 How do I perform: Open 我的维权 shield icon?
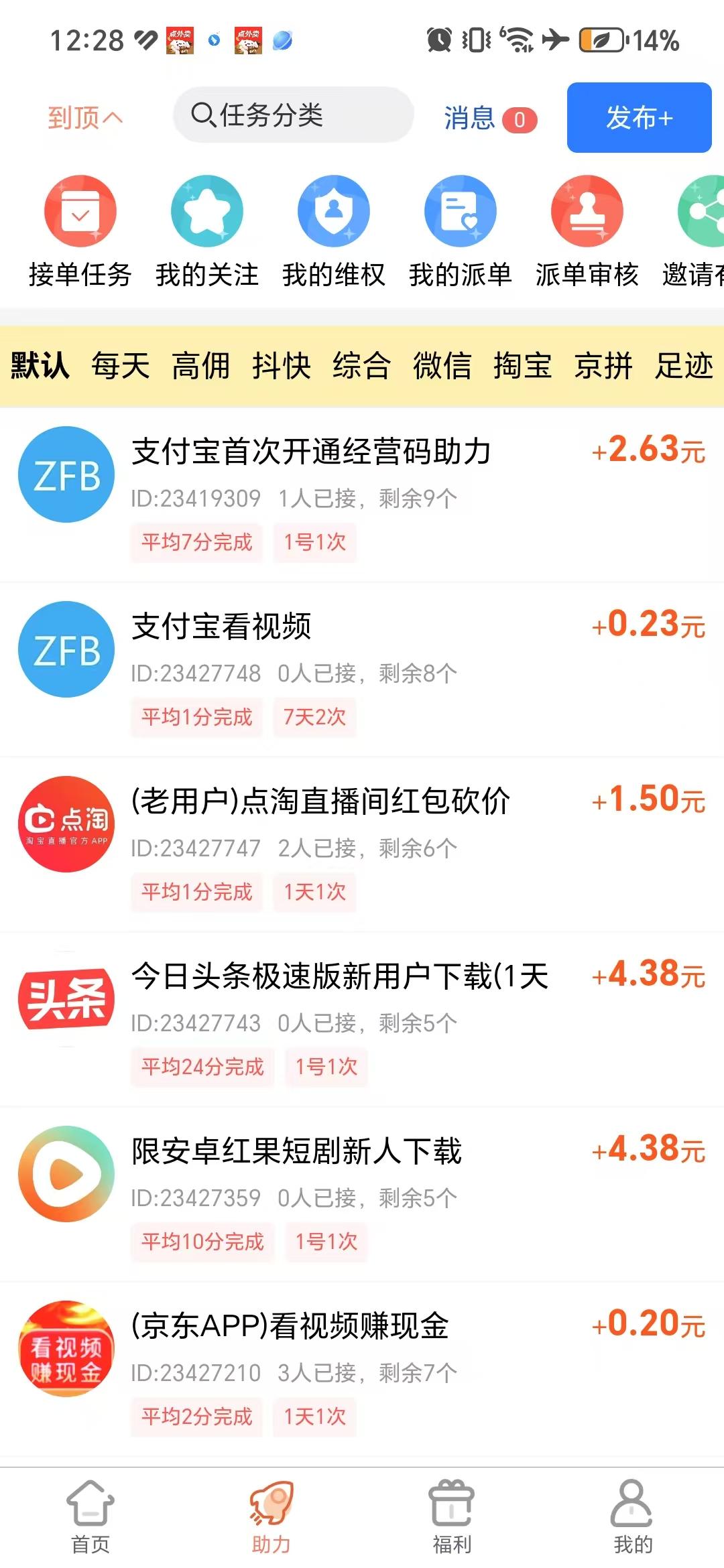[333, 212]
